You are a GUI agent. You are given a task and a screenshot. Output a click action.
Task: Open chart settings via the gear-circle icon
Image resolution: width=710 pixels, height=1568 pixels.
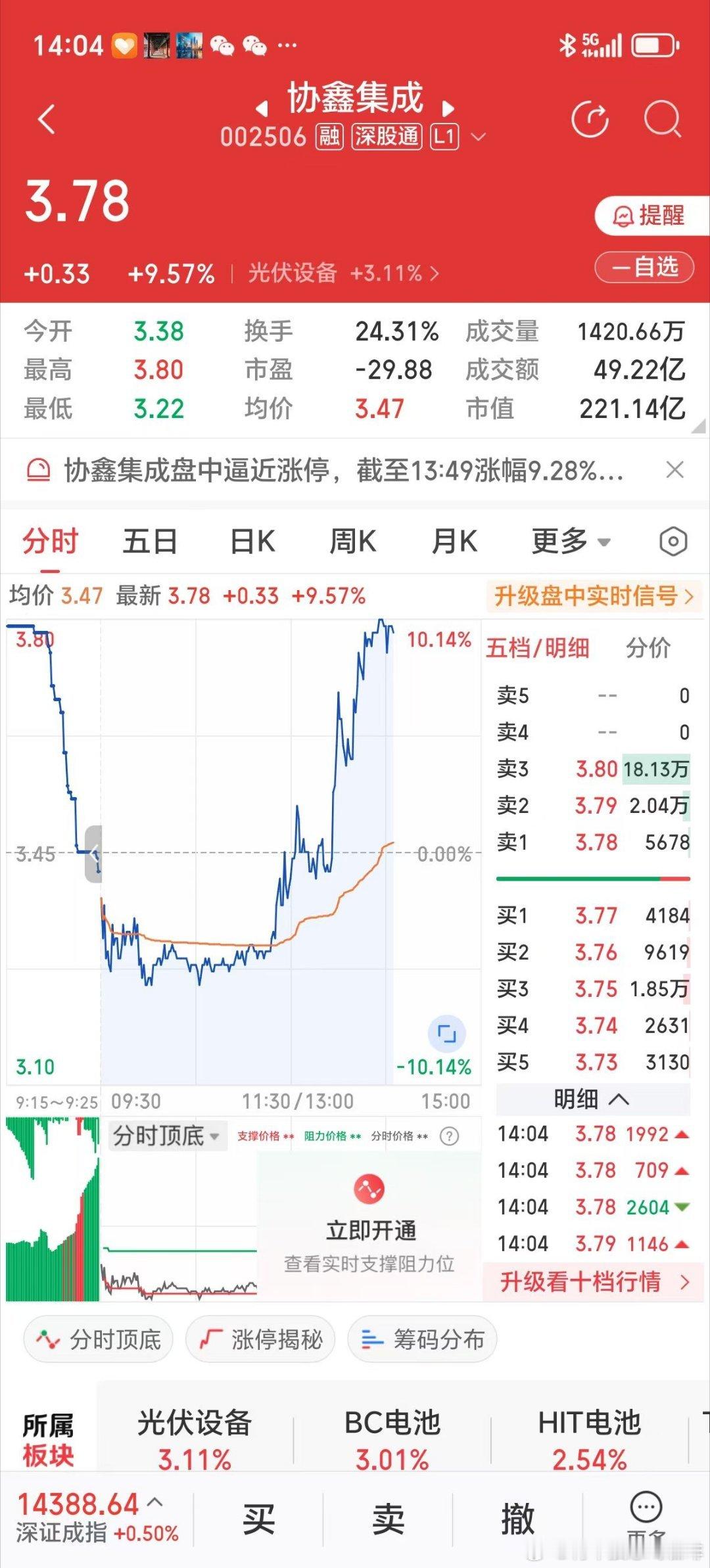click(672, 540)
